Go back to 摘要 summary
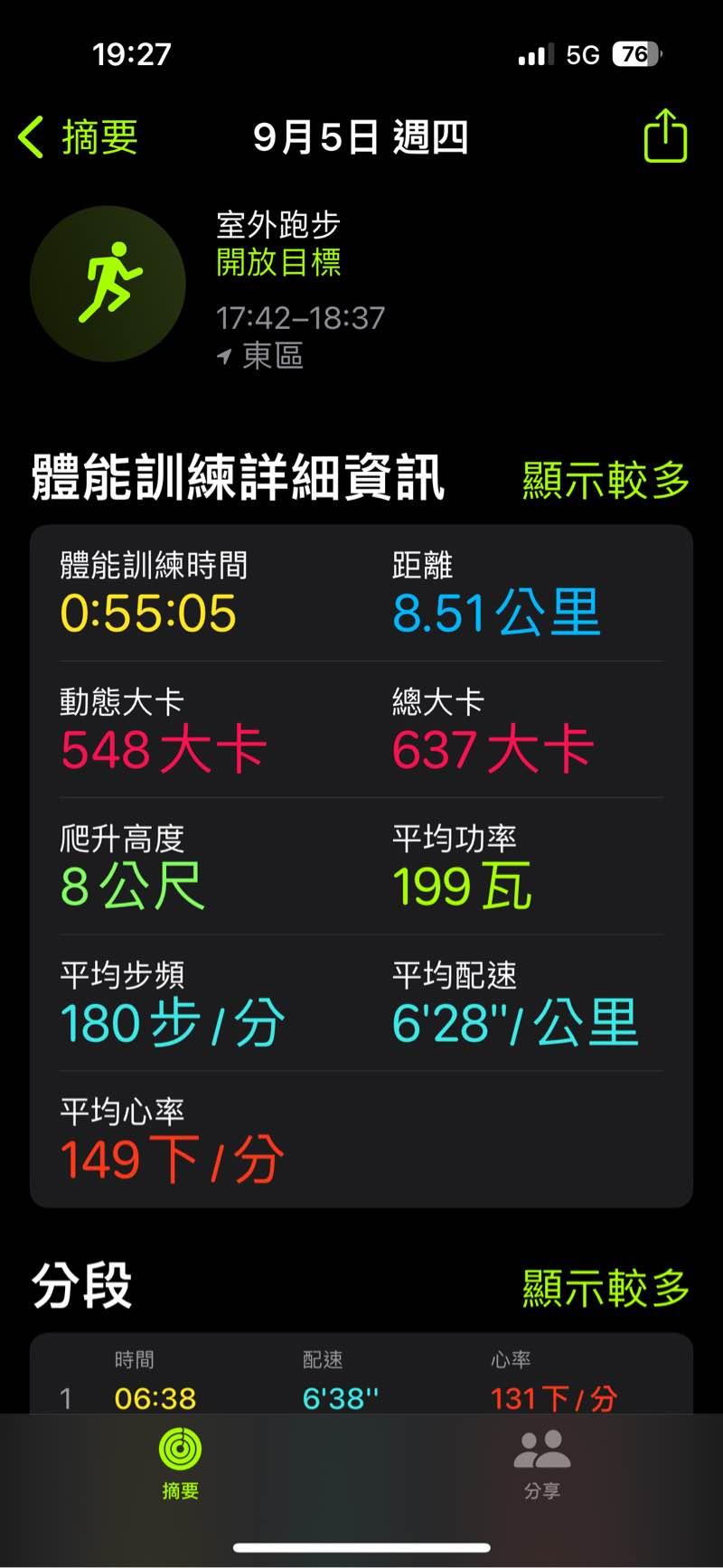 (x=79, y=138)
